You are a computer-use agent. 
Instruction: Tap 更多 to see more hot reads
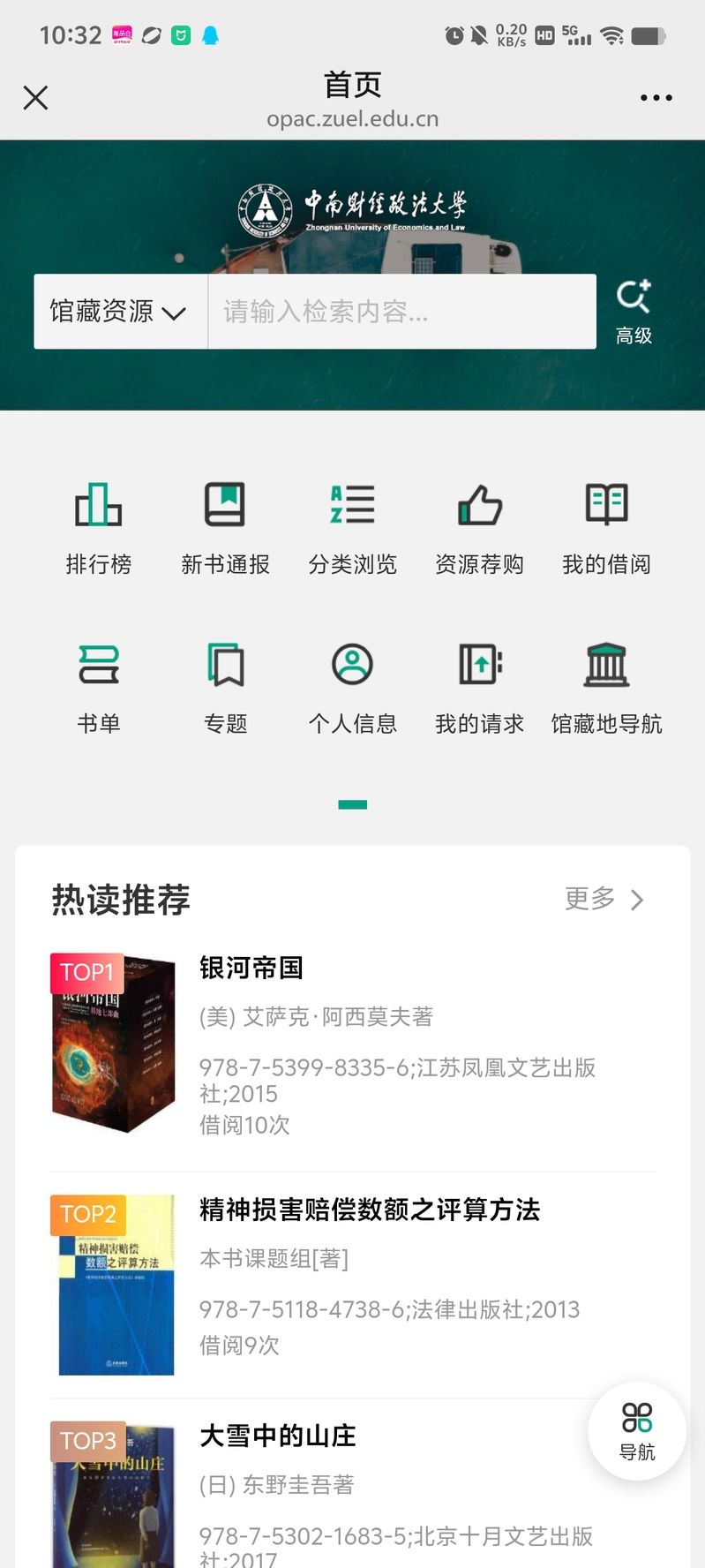click(604, 899)
